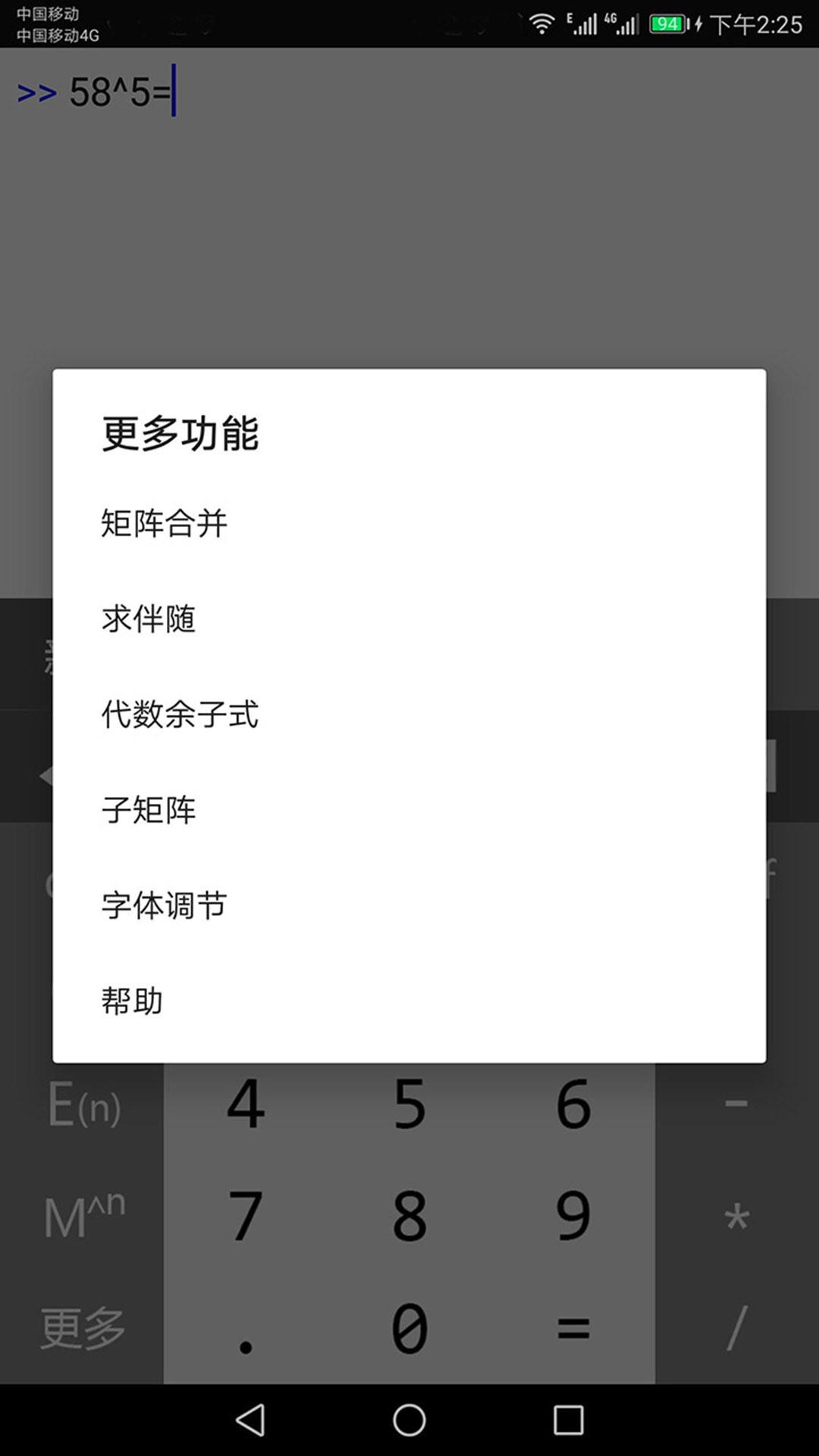The height and width of the screenshot is (1456, 819).
Task: Open 代数余子式 function
Action: point(180,714)
